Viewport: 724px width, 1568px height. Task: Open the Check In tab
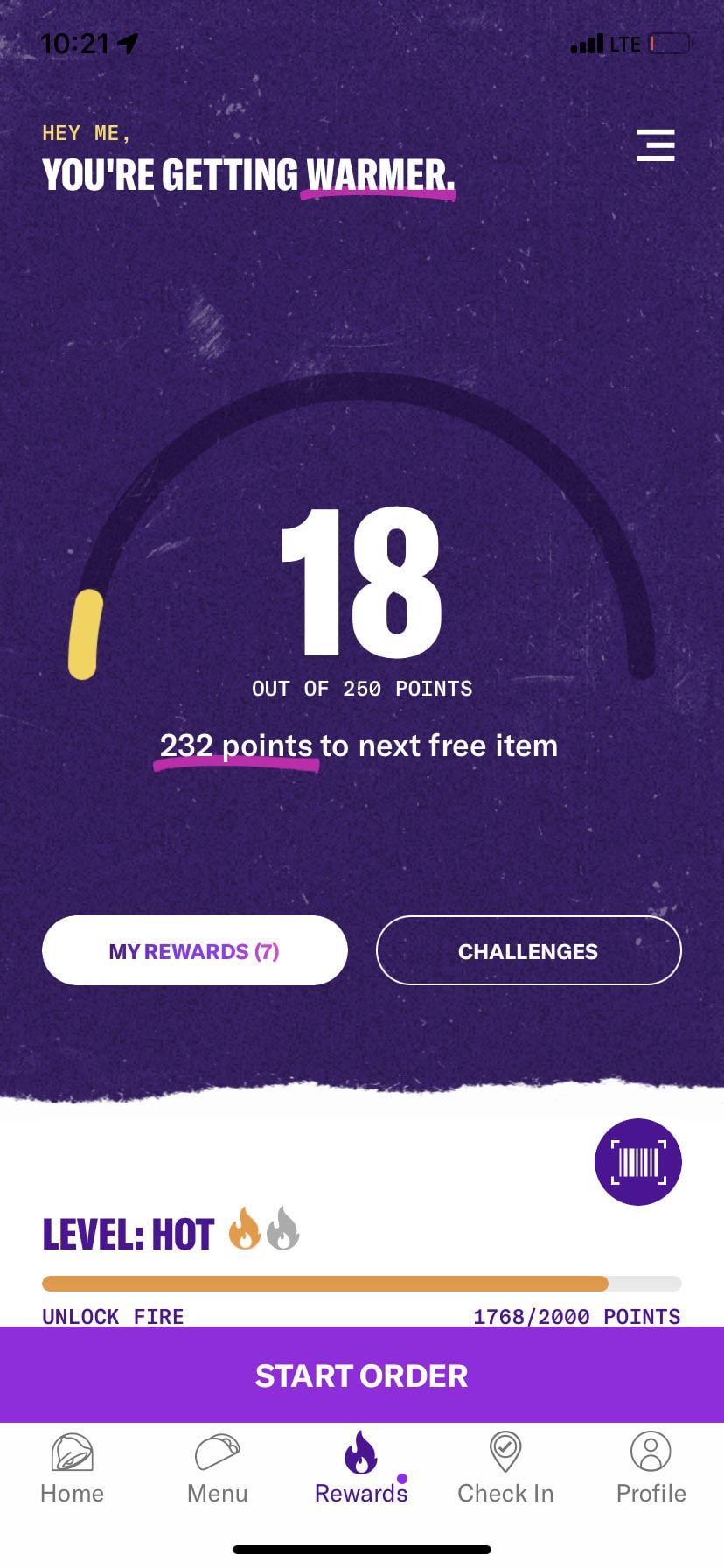505,1470
